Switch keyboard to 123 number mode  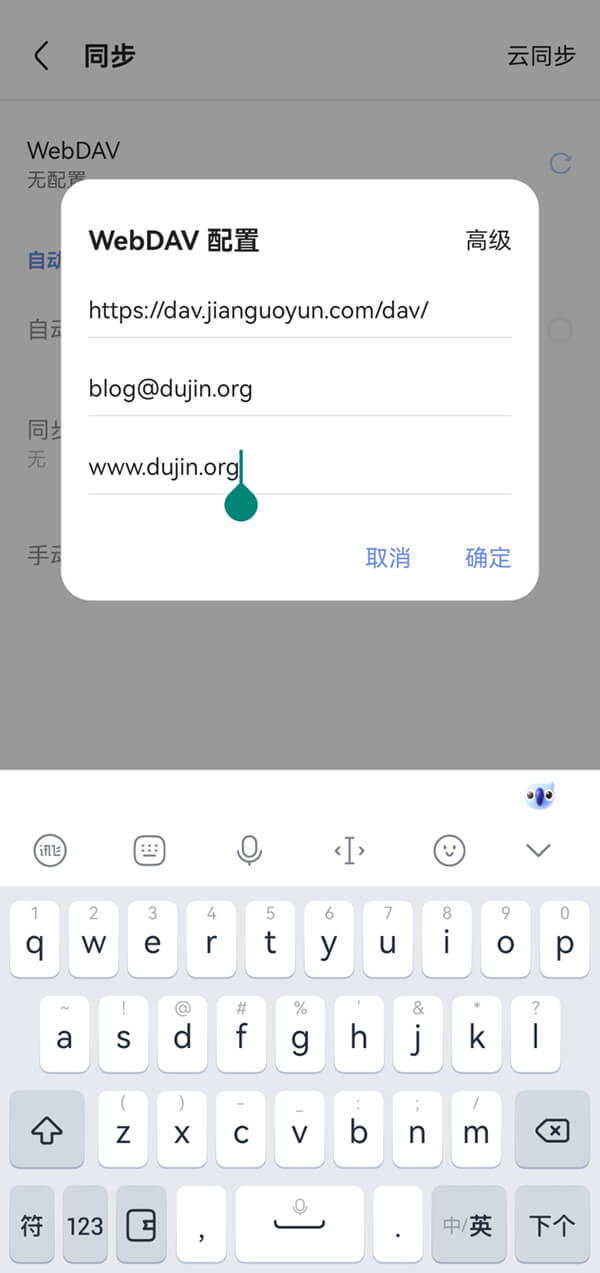85,1225
